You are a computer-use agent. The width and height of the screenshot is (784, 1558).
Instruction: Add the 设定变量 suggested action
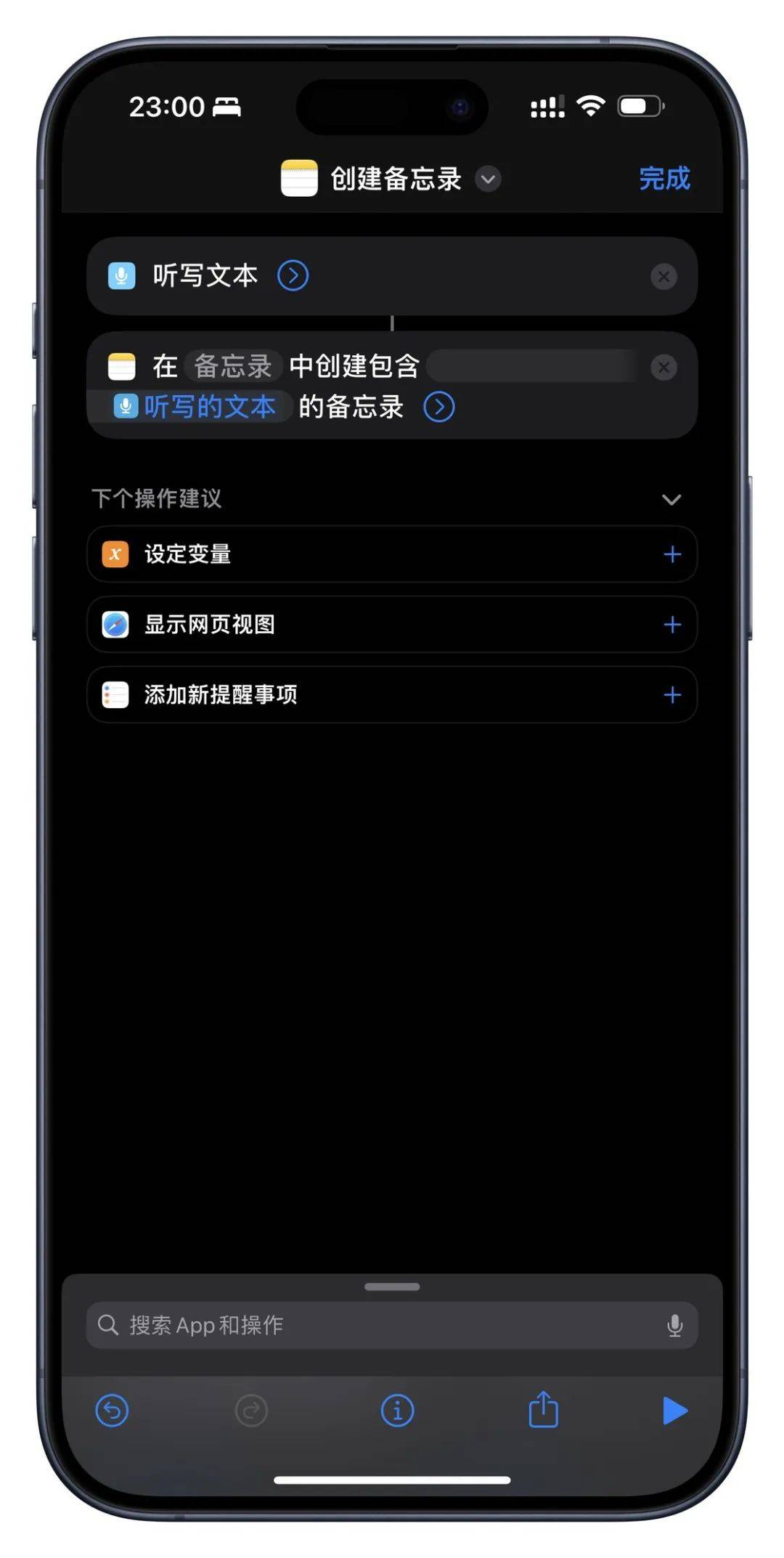tap(672, 555)
